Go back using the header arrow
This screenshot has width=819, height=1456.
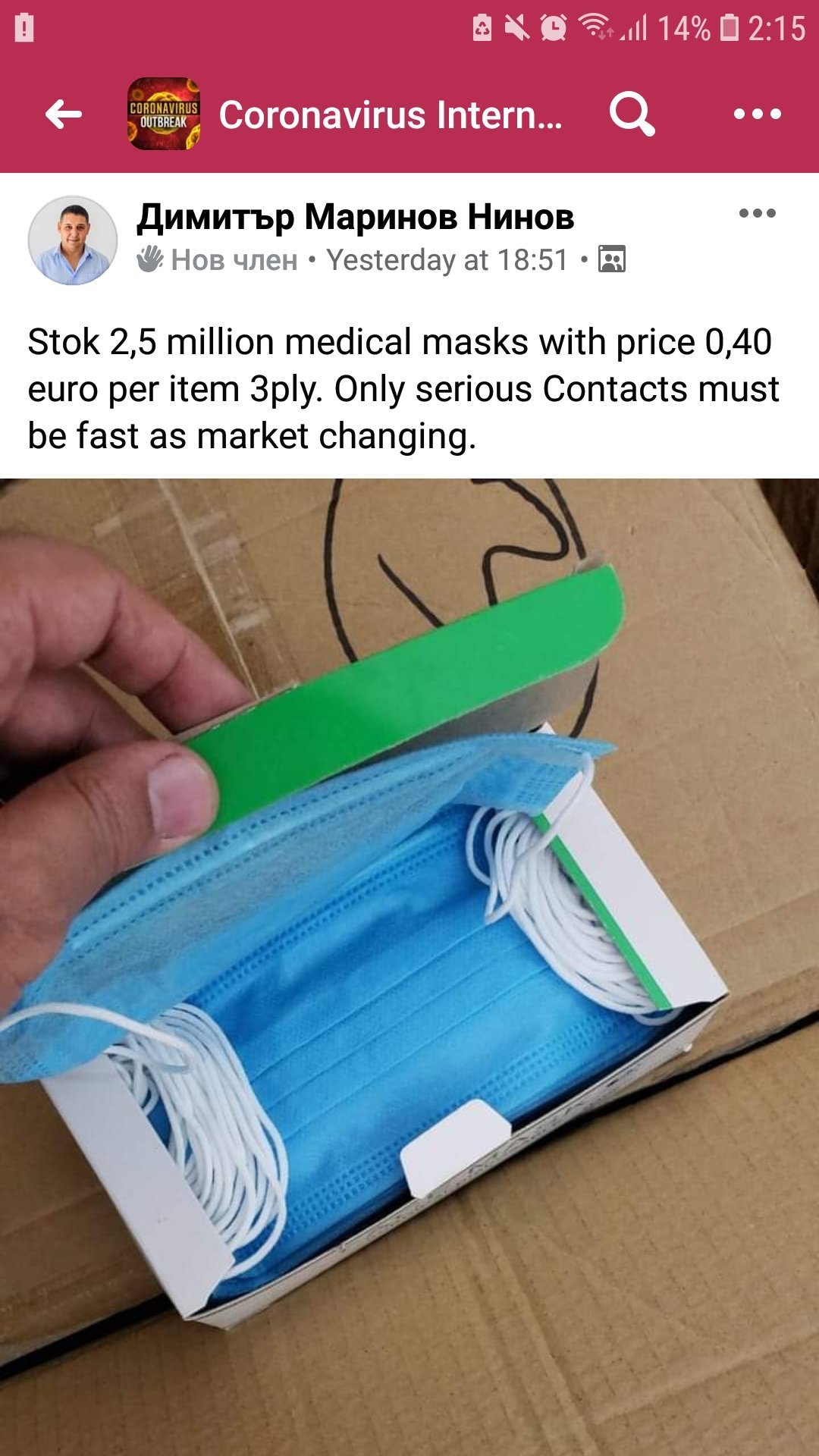(x=64, y=115)
